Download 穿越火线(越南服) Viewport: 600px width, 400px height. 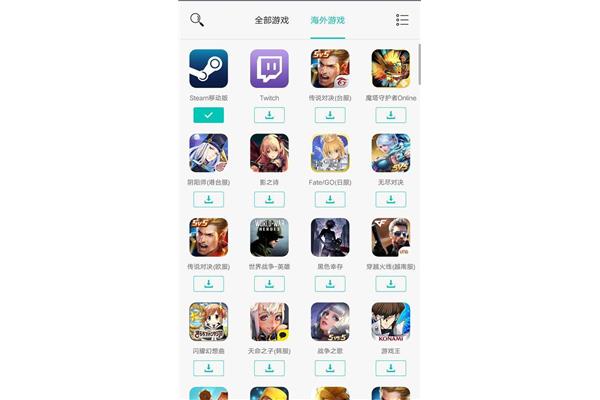point(391,284)
